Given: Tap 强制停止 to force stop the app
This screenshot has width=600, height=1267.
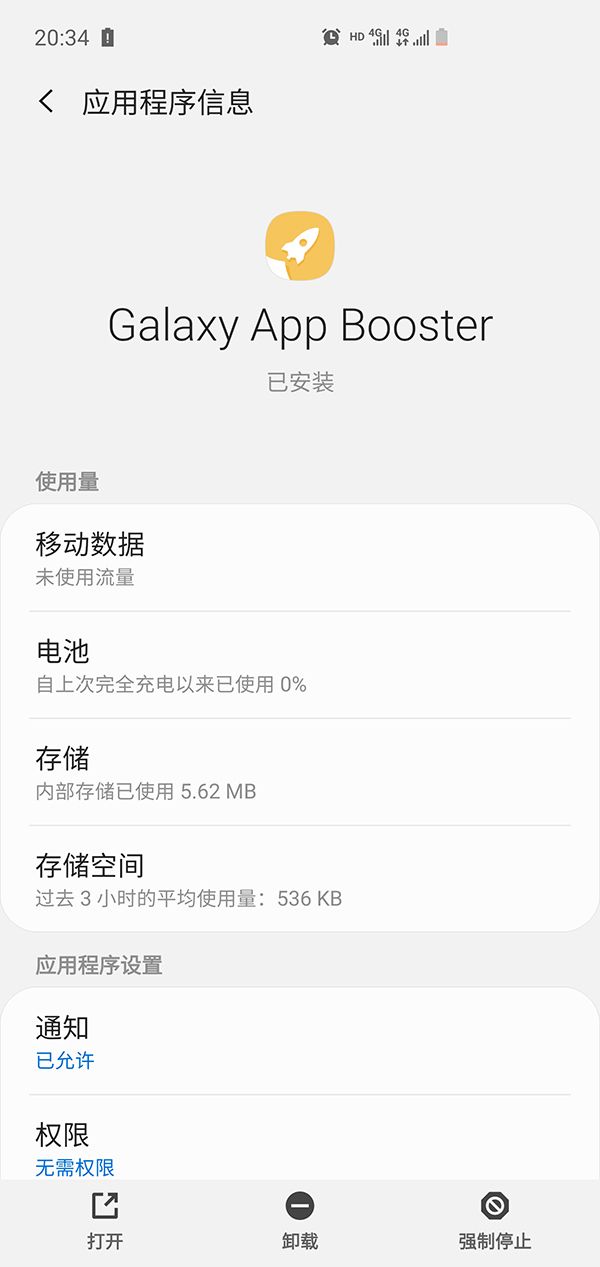Looking at the screenshot, I should click(495, 1220).
